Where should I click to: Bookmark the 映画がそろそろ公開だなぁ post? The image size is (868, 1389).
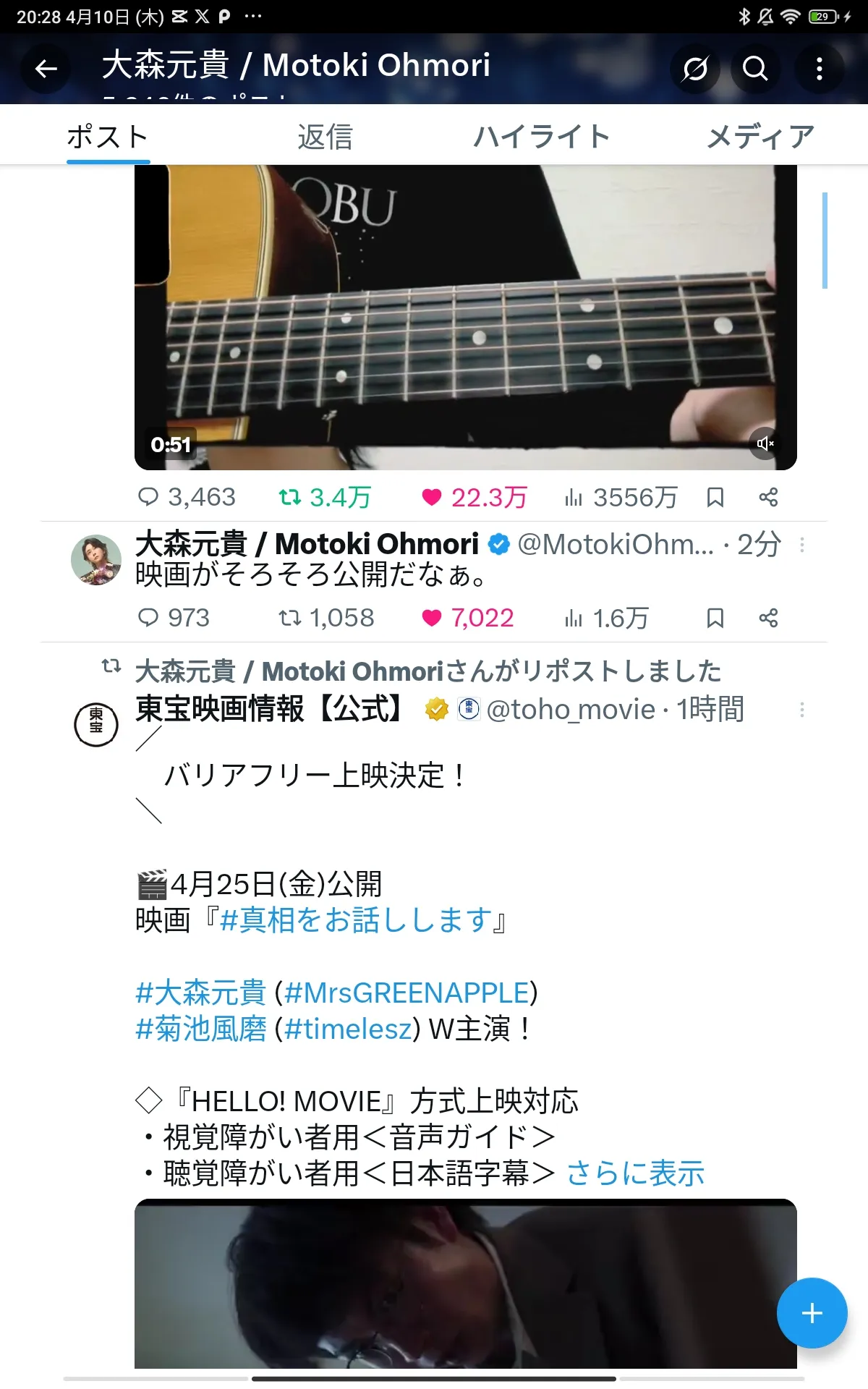pos(715,618)
